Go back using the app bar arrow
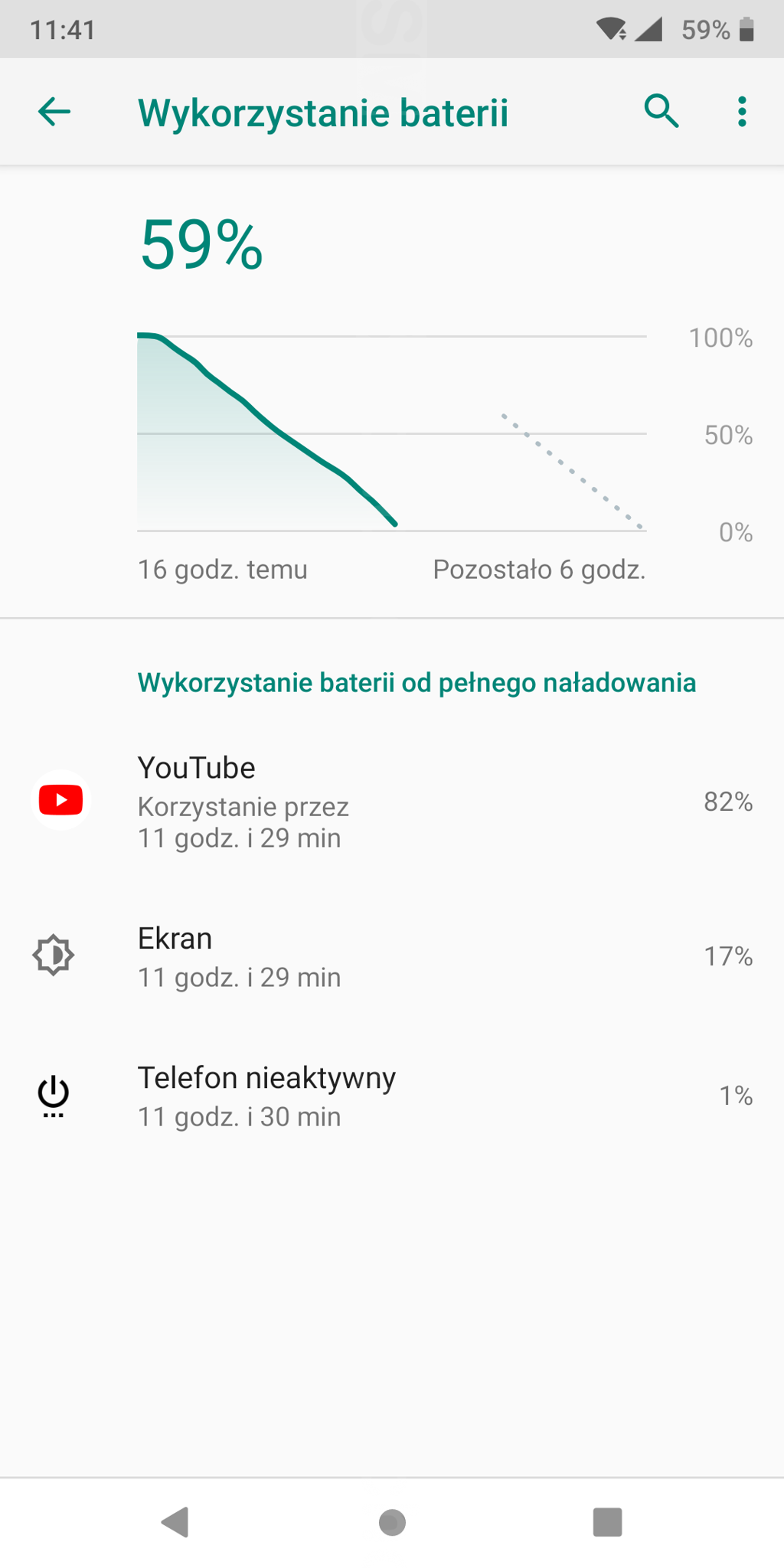 pos(54,112)
